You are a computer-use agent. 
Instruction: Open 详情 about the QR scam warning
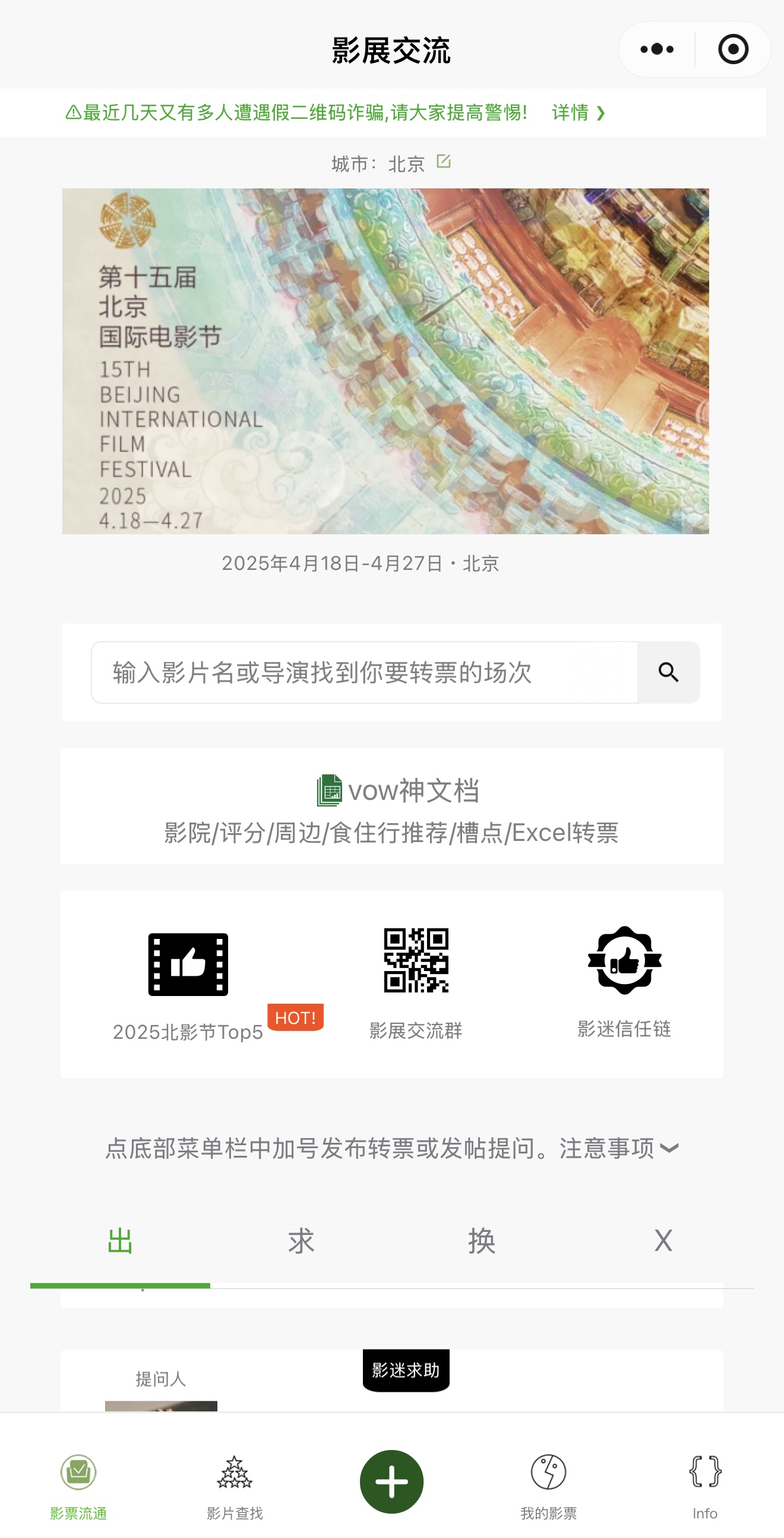pos(577,112)
